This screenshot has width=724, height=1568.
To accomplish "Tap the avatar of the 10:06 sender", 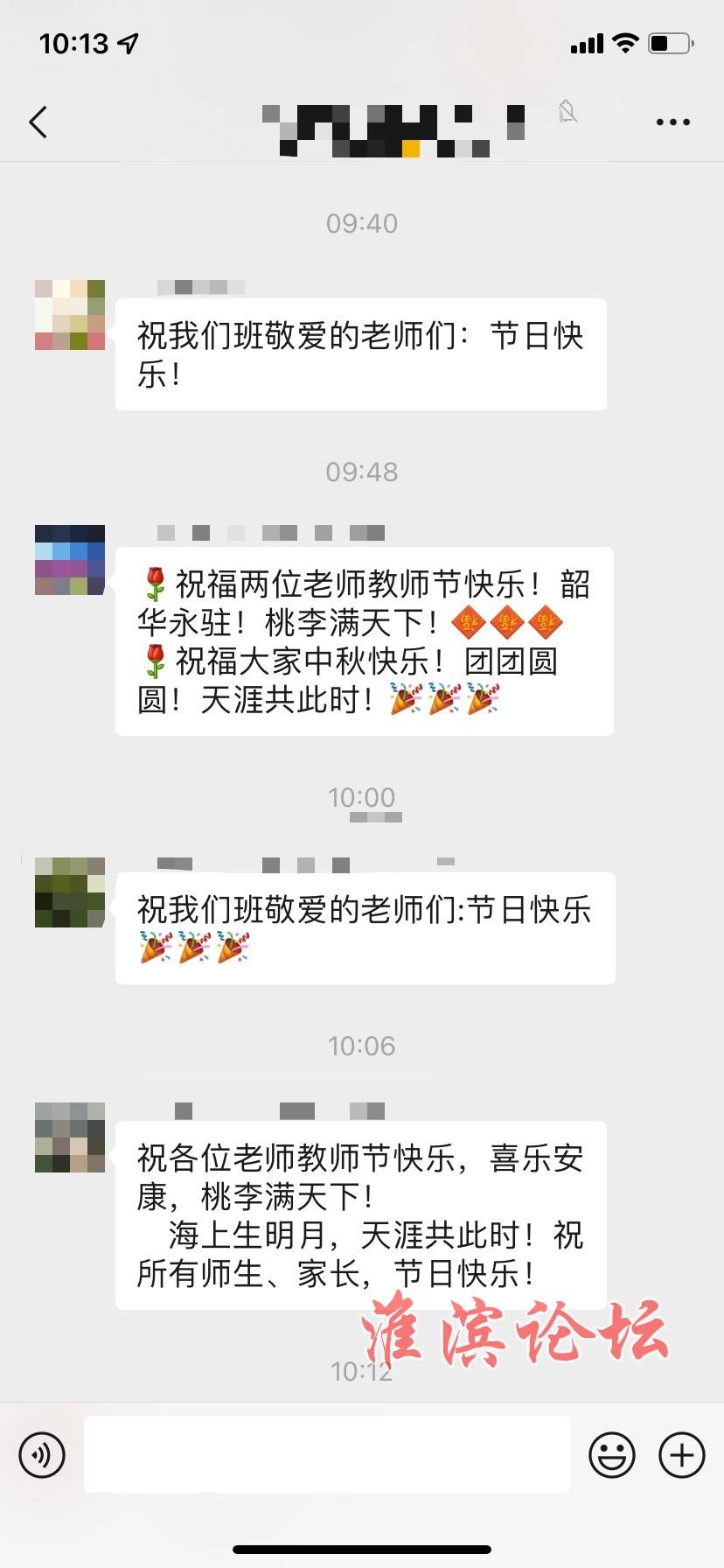I will click(70, 1137).
